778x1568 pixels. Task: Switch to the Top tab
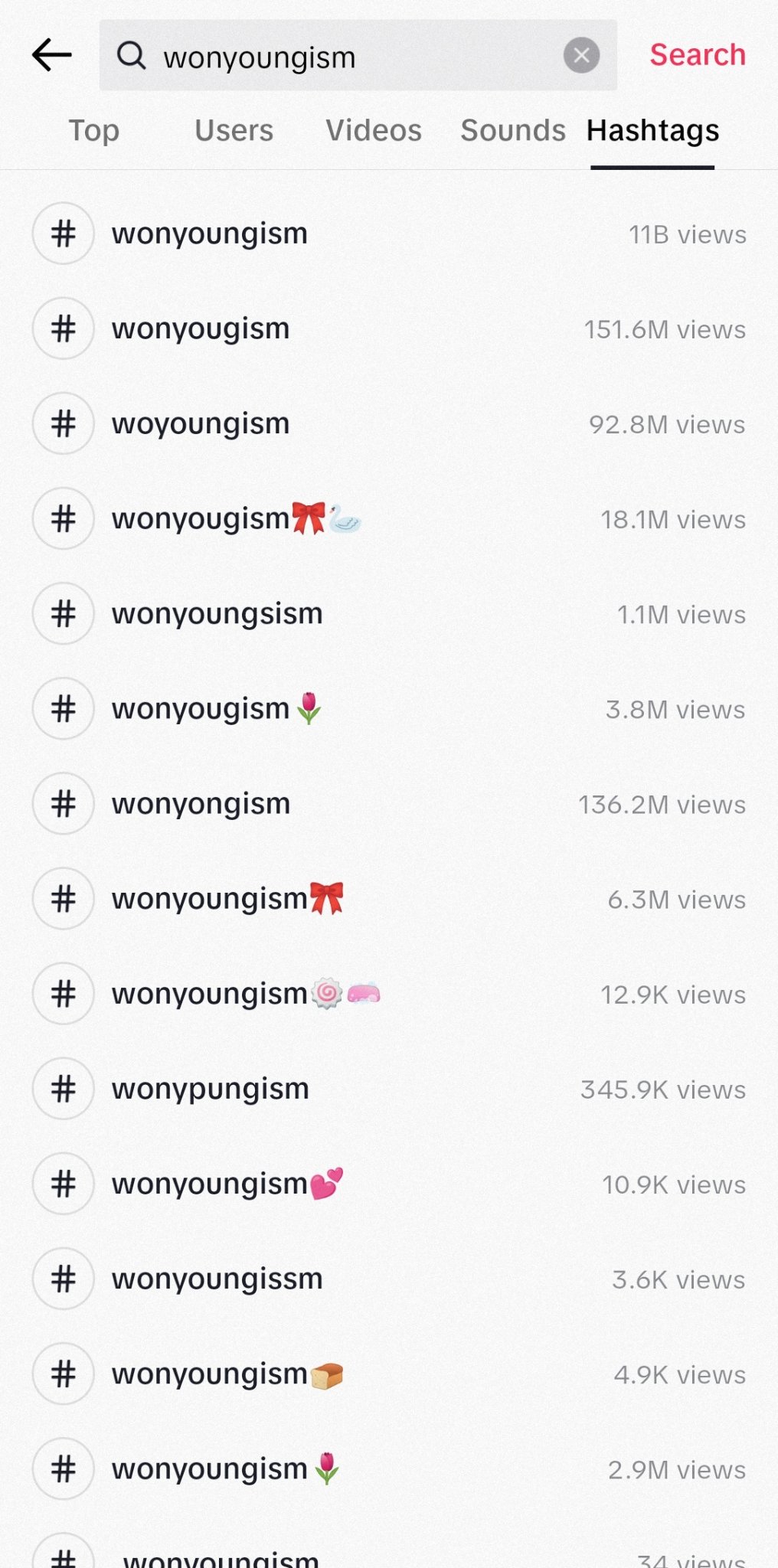click(x=94, y=131)
